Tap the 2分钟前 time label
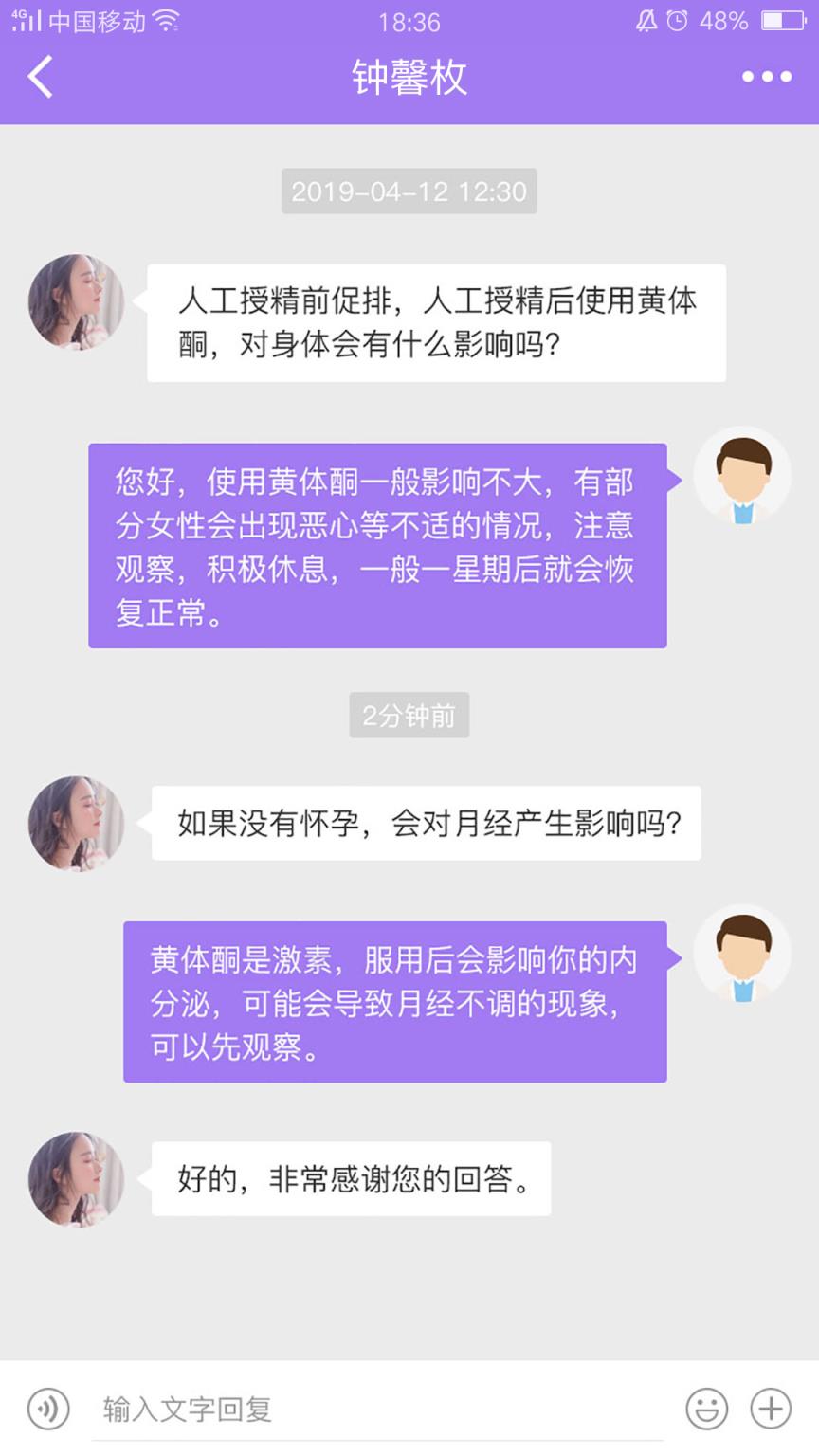Image resolution: width=819 pixels, height=1456 pixels. [410, 717]
